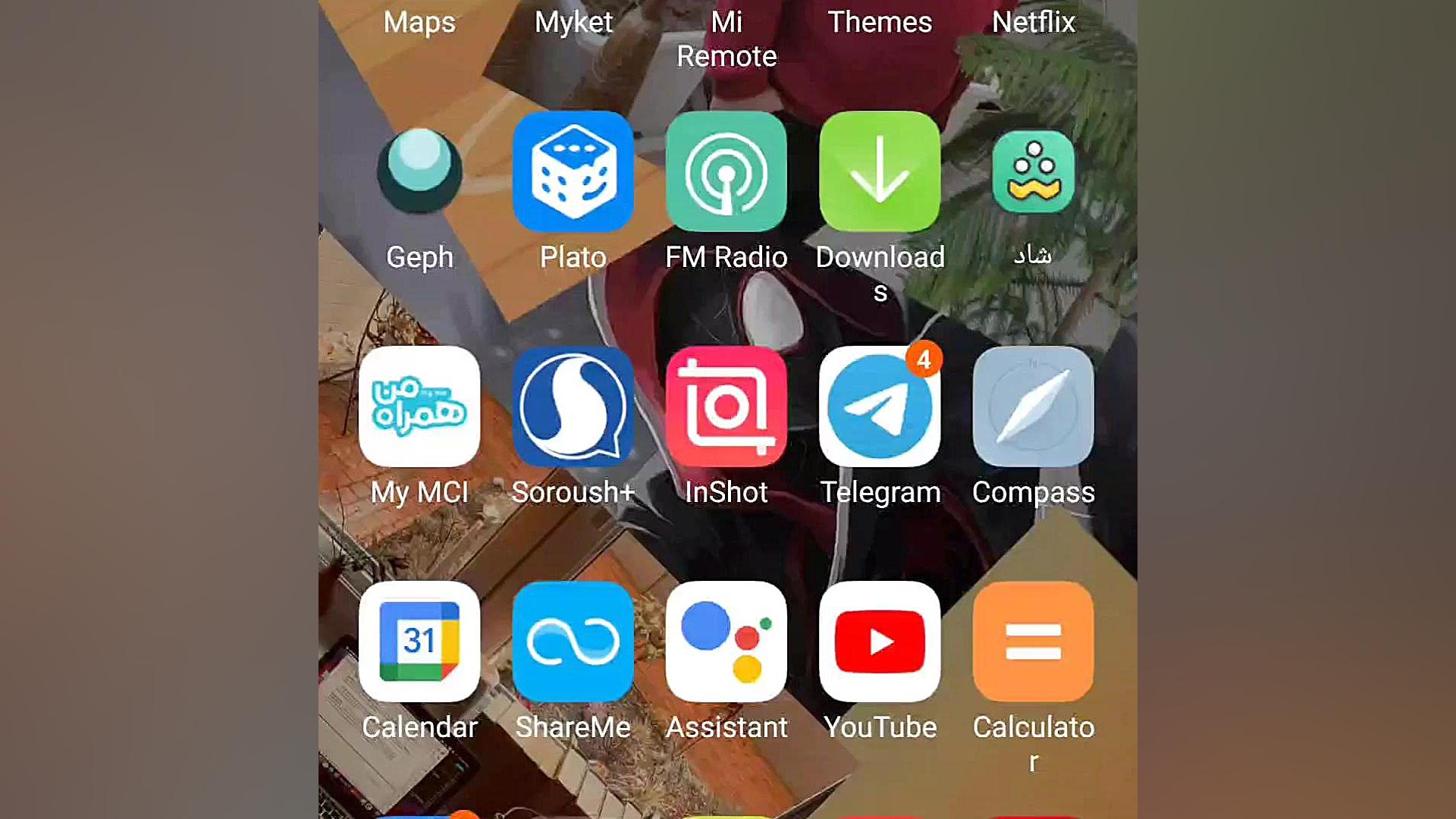
Task: Open Telegram with 4 notifications
Action: 880,407
